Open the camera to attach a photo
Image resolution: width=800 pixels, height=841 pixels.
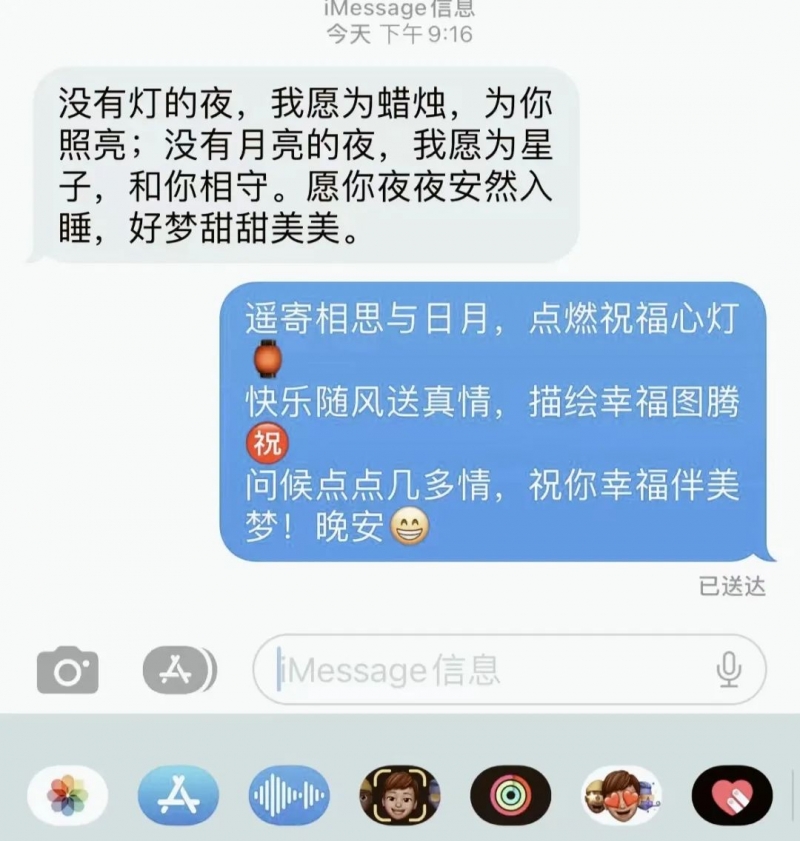67,670
